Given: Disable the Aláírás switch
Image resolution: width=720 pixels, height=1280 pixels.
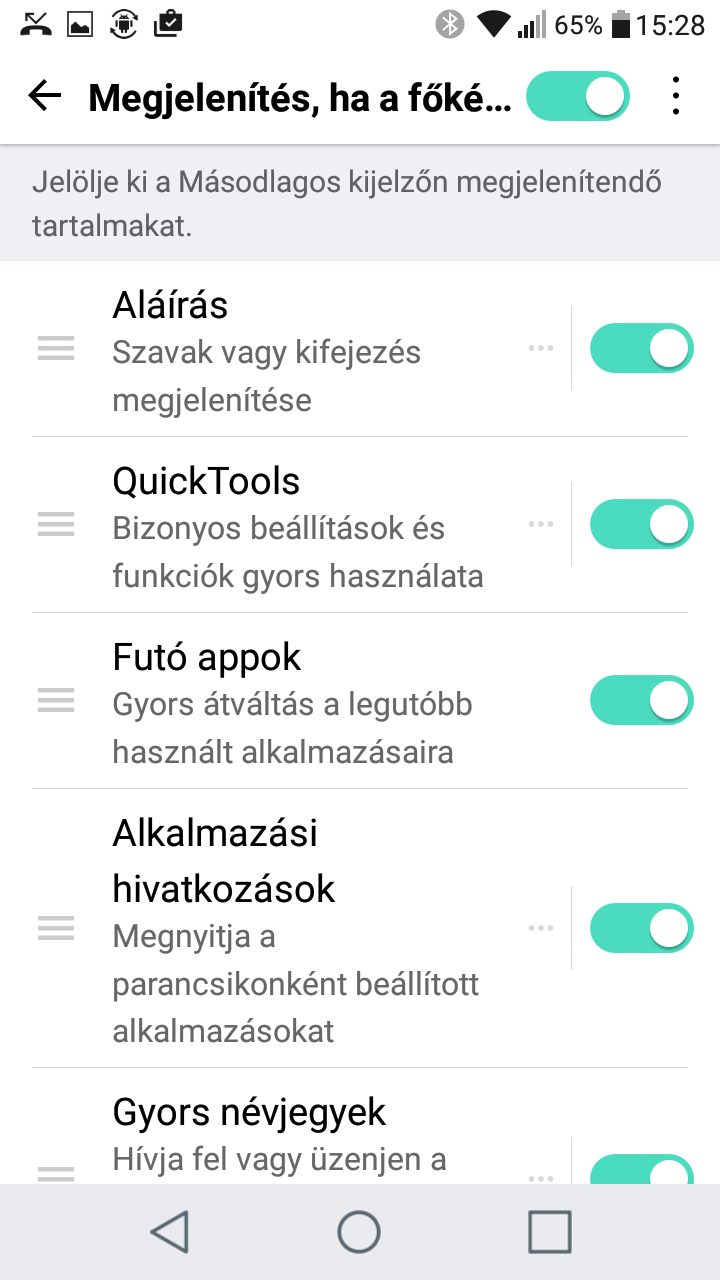Looking at the screenshot, I should pyautogui.click(x=641, y=348).
